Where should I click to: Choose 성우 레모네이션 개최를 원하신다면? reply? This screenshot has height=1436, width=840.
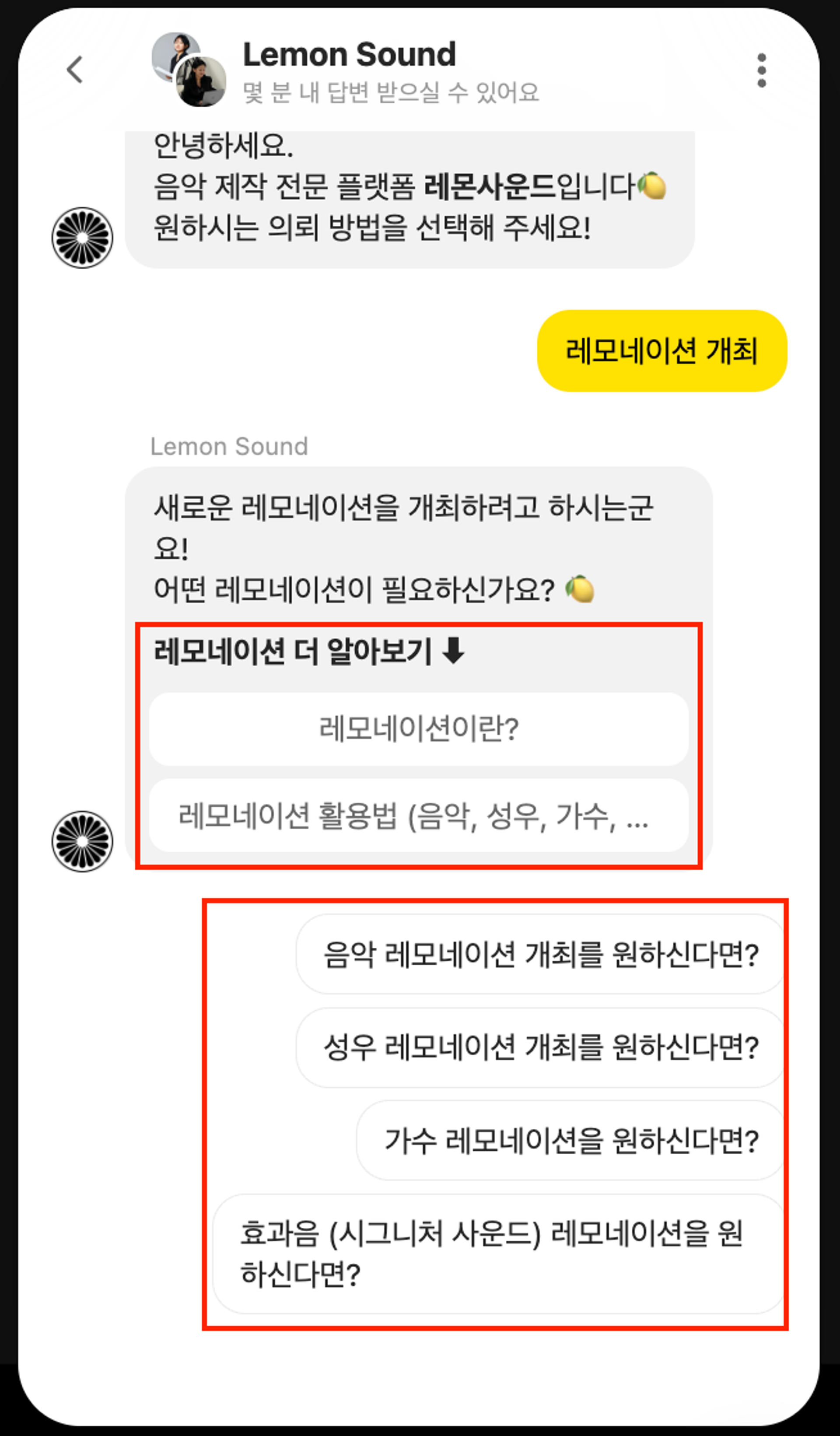point(540,1047)
